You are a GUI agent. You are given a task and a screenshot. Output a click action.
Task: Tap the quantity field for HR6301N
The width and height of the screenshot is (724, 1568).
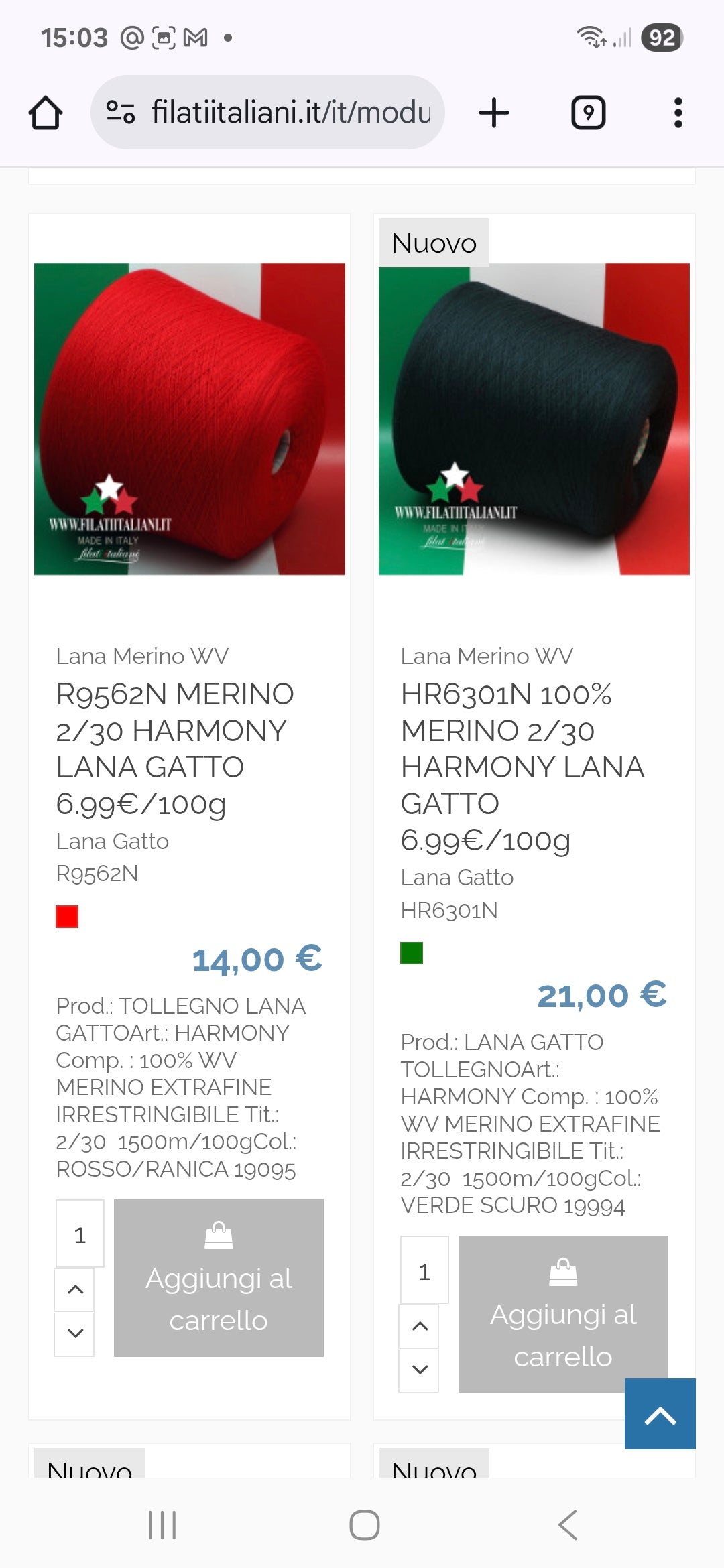(x=424, y=1270)
